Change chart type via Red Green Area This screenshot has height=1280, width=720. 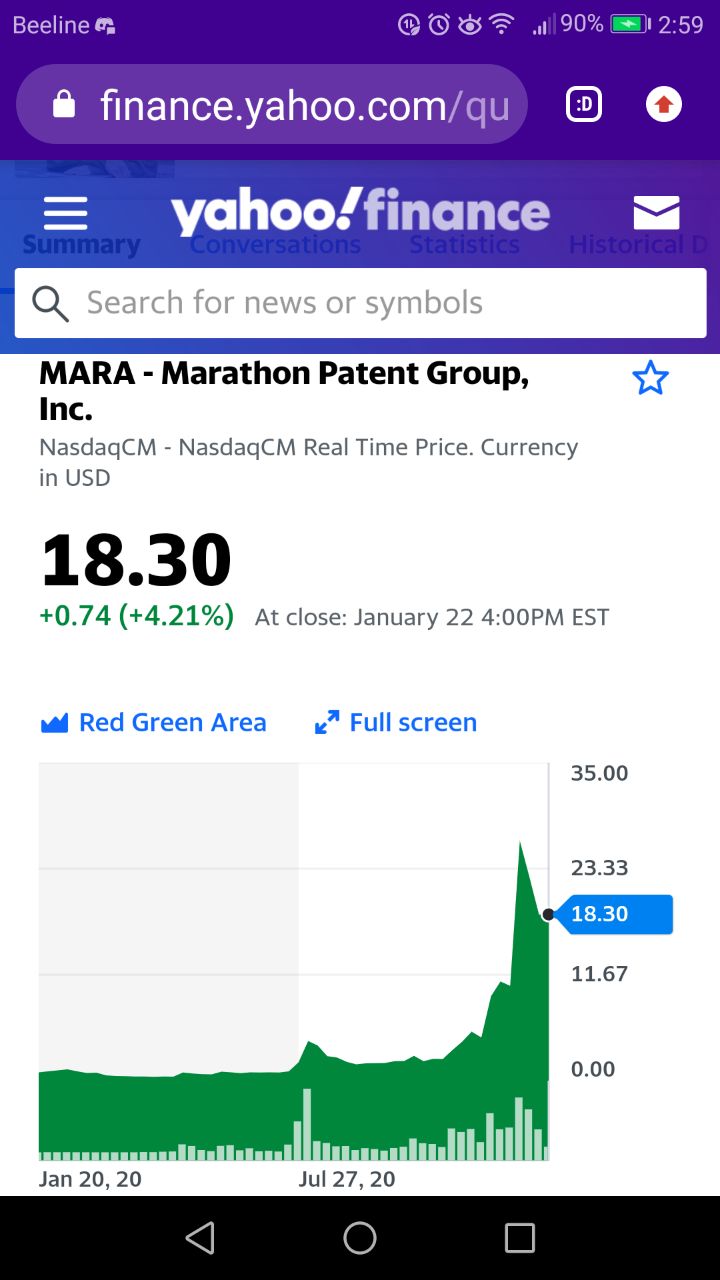coord(153,722)
